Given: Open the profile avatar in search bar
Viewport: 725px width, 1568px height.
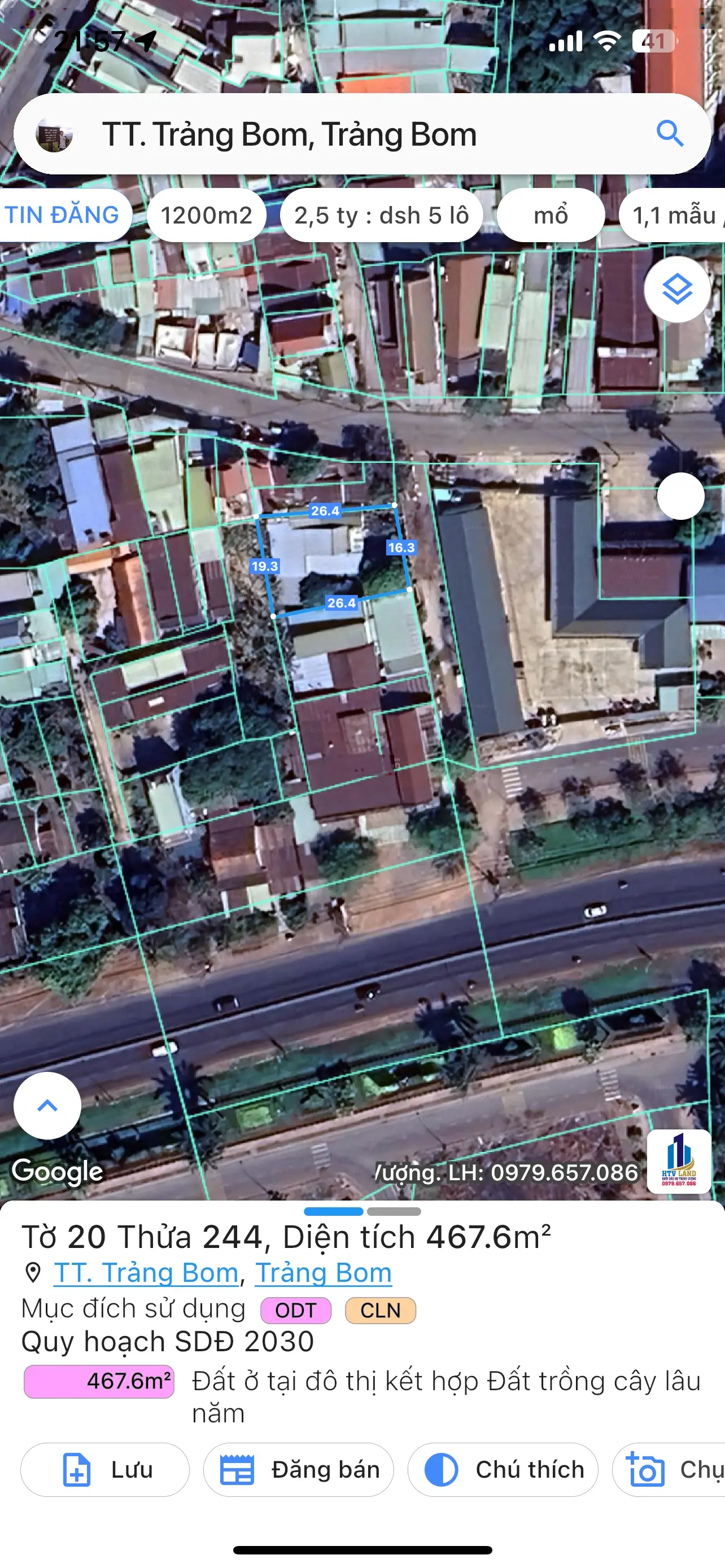Looking at the screenshot, I should coord(55,134).
